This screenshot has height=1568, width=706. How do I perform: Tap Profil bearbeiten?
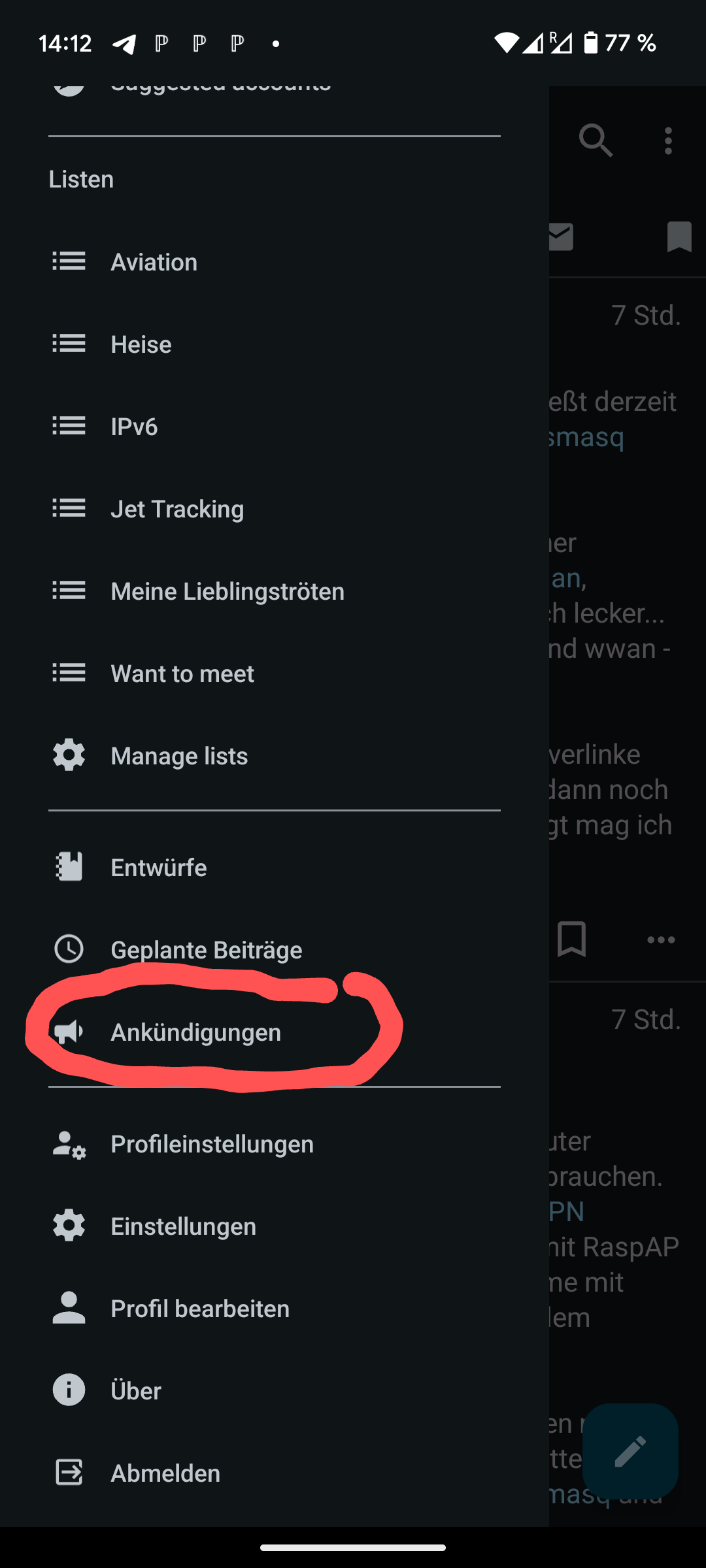(200, 1309)
